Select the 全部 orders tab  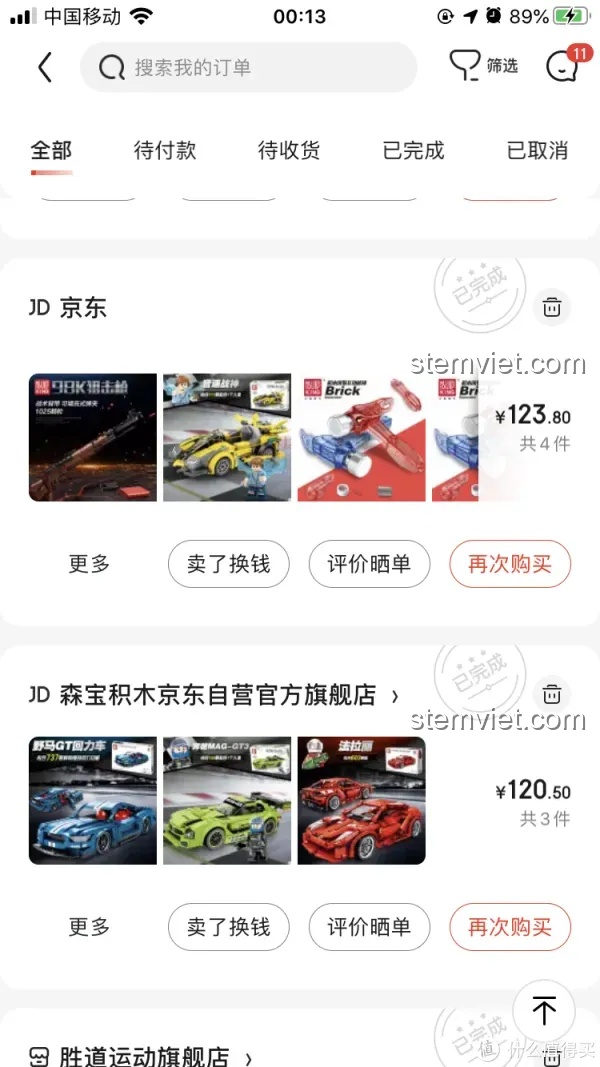tap(51, 151)
